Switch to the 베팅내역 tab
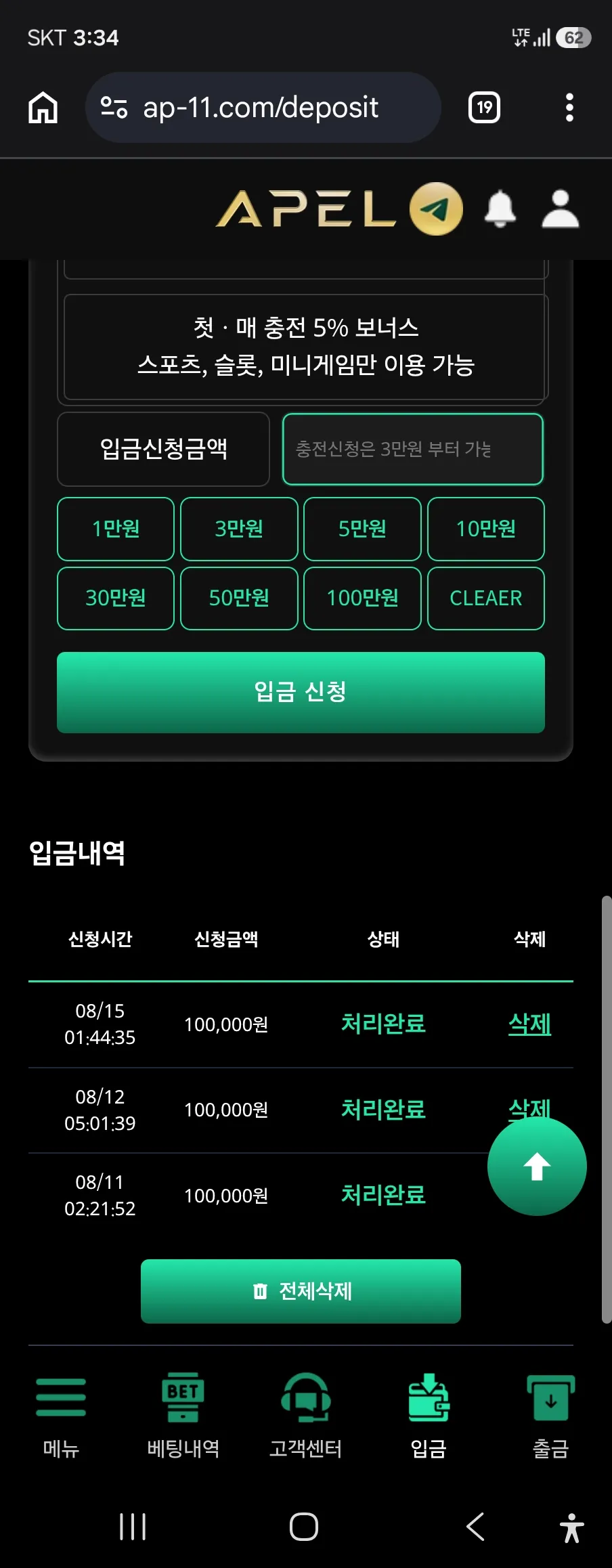The height and width of the screenshot is (1568, 612). 183,1415
